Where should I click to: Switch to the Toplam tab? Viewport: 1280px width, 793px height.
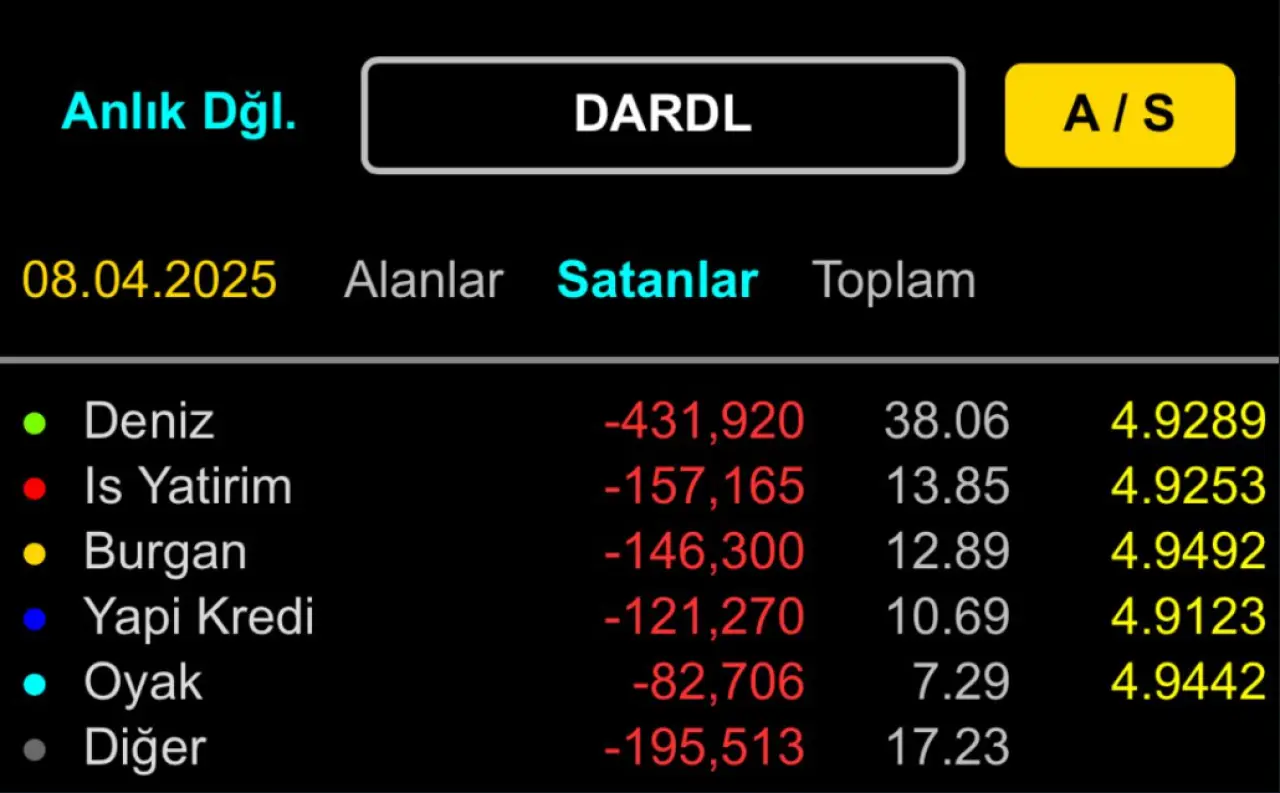893,281
